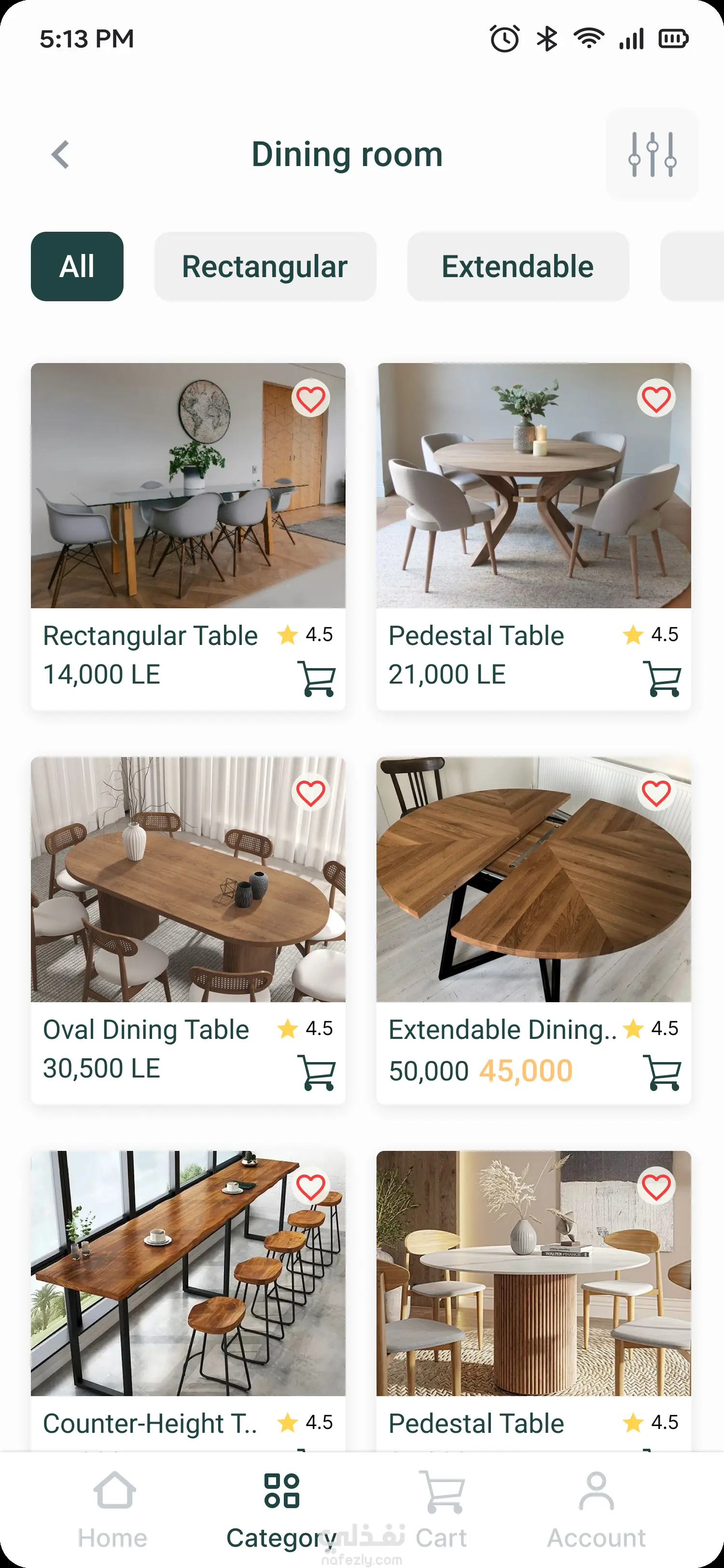Viewport: 724px width, 1568px height.
Task: Open the filter settings icon
Action: click(x=652, y=154)
